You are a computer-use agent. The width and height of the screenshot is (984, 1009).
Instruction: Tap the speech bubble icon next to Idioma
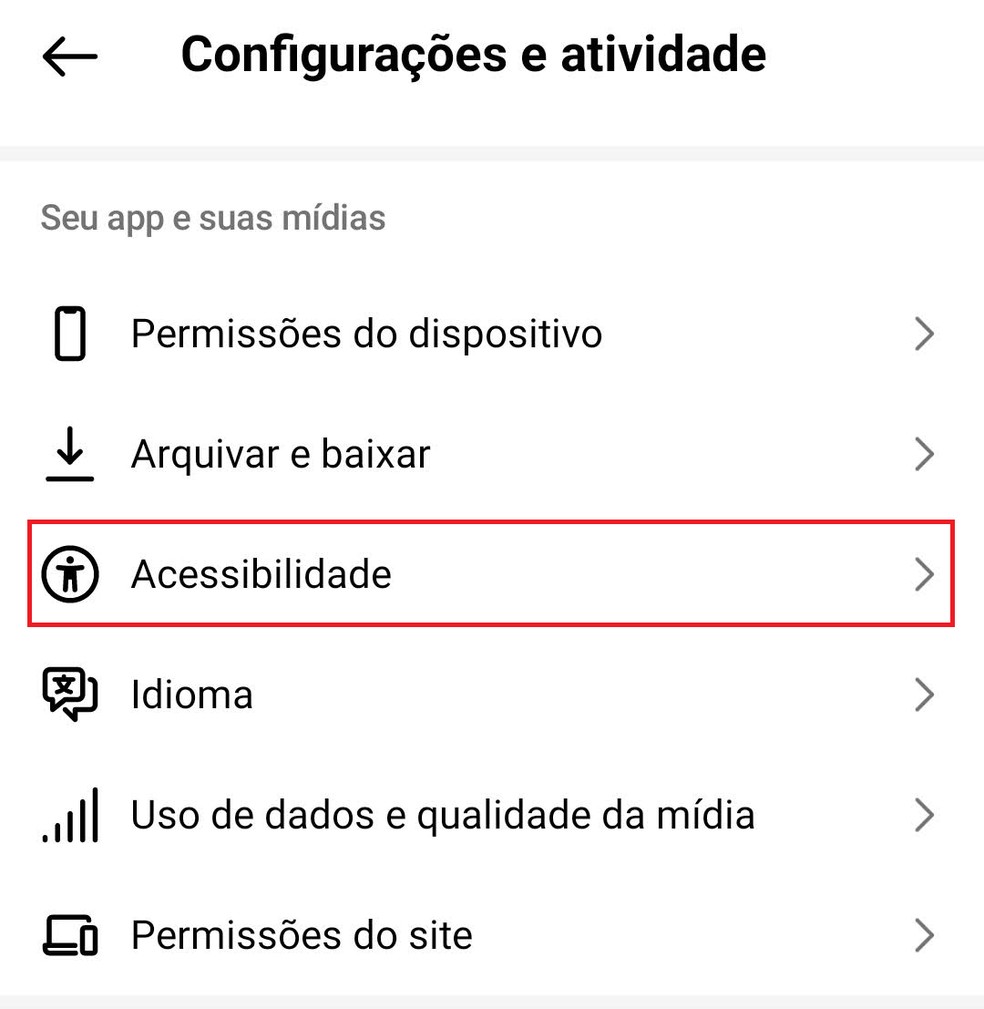(x=67, y=694)
